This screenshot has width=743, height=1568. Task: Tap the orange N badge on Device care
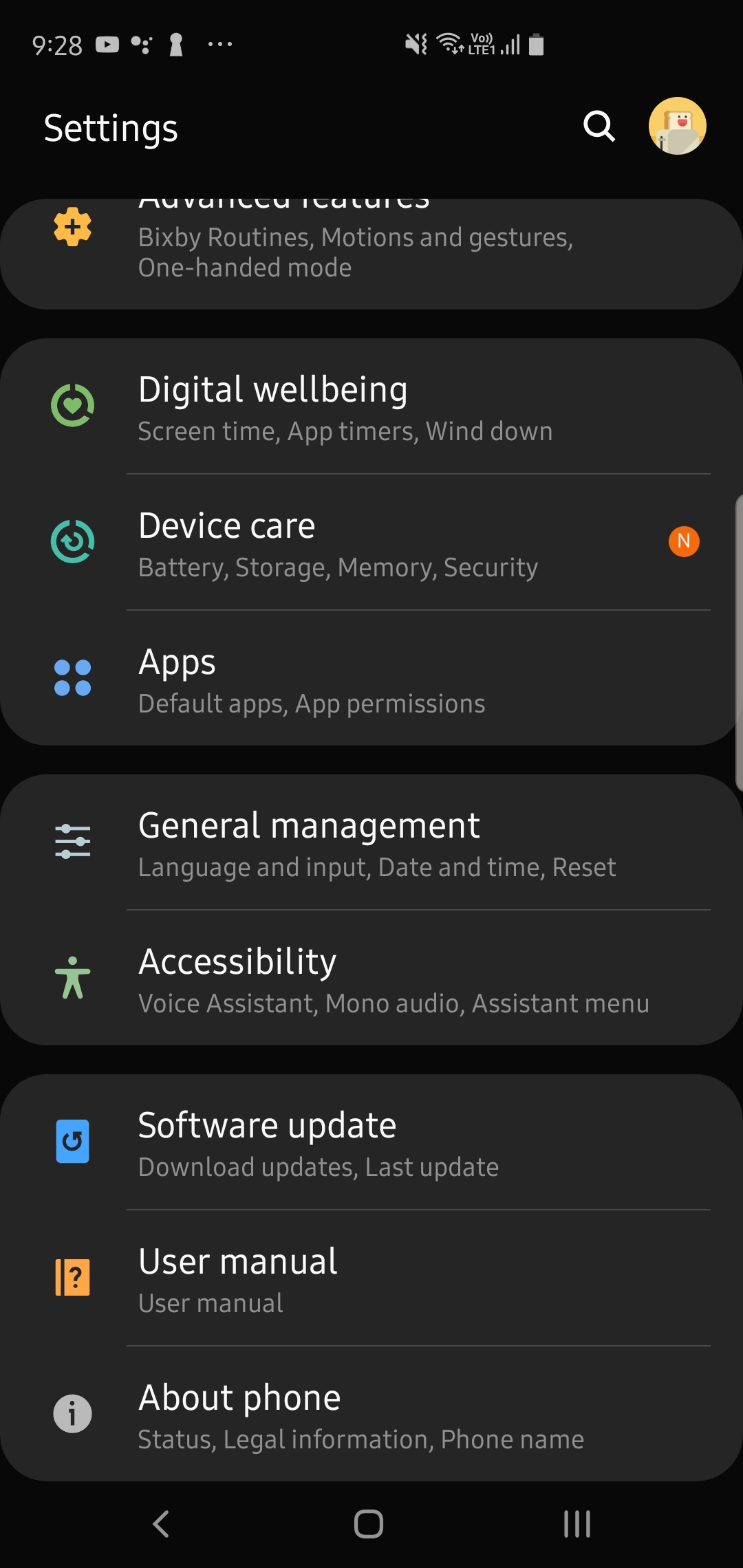683,541
